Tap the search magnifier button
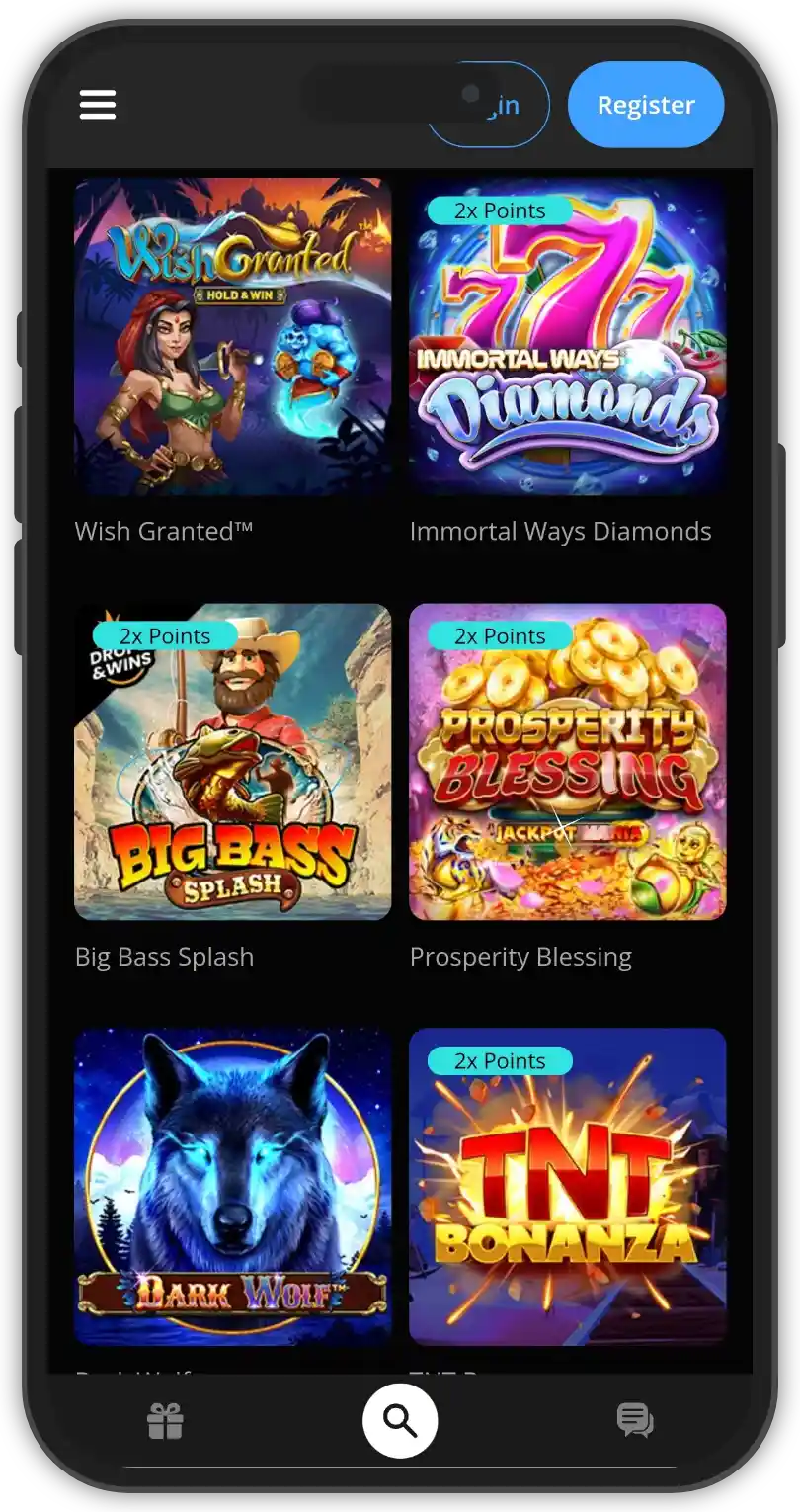This screenshot has width=800, height=1512. 400,1421
